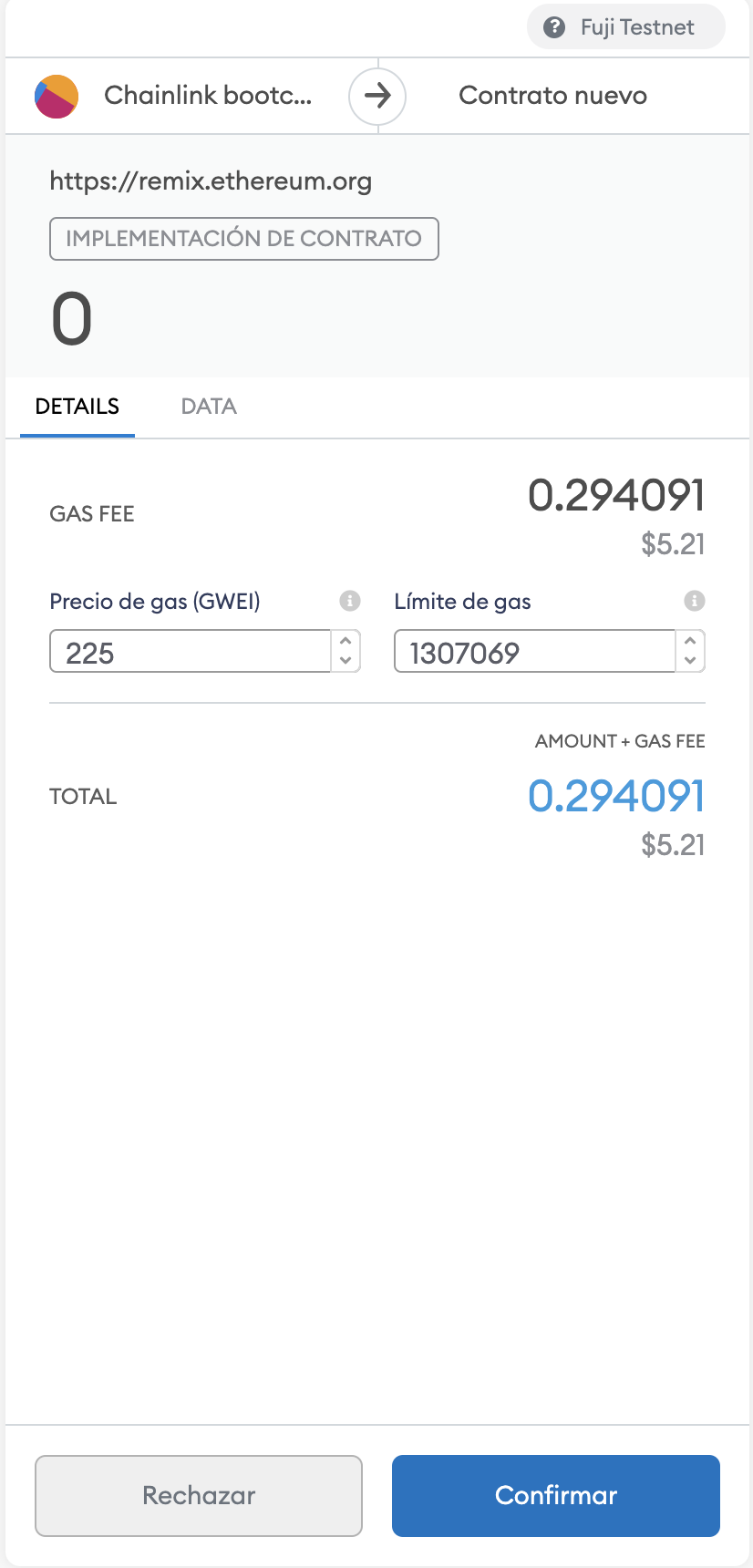Viewport: 753px width, 1568px height.
Task: Click the TOTAL amount of 0.294091
Action: (x=615, y=796)
